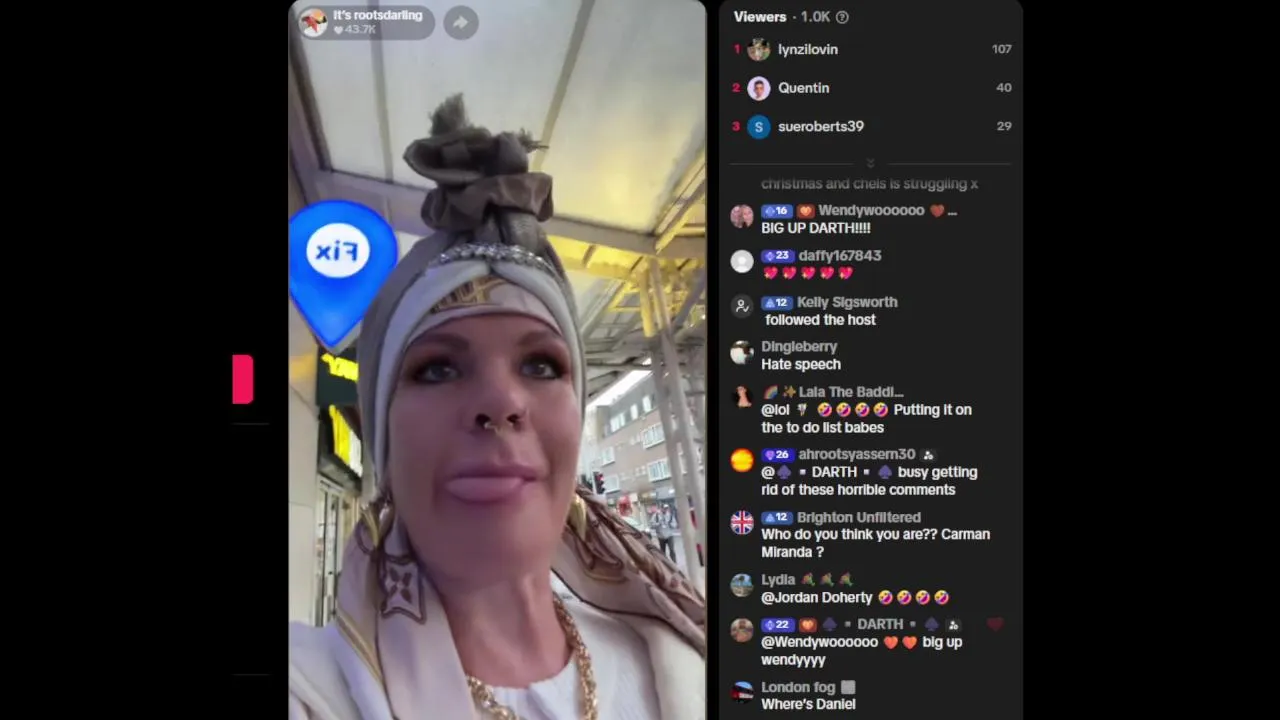
Task: Open top viewer lynzilovin's profile
Action: [807, 49]
